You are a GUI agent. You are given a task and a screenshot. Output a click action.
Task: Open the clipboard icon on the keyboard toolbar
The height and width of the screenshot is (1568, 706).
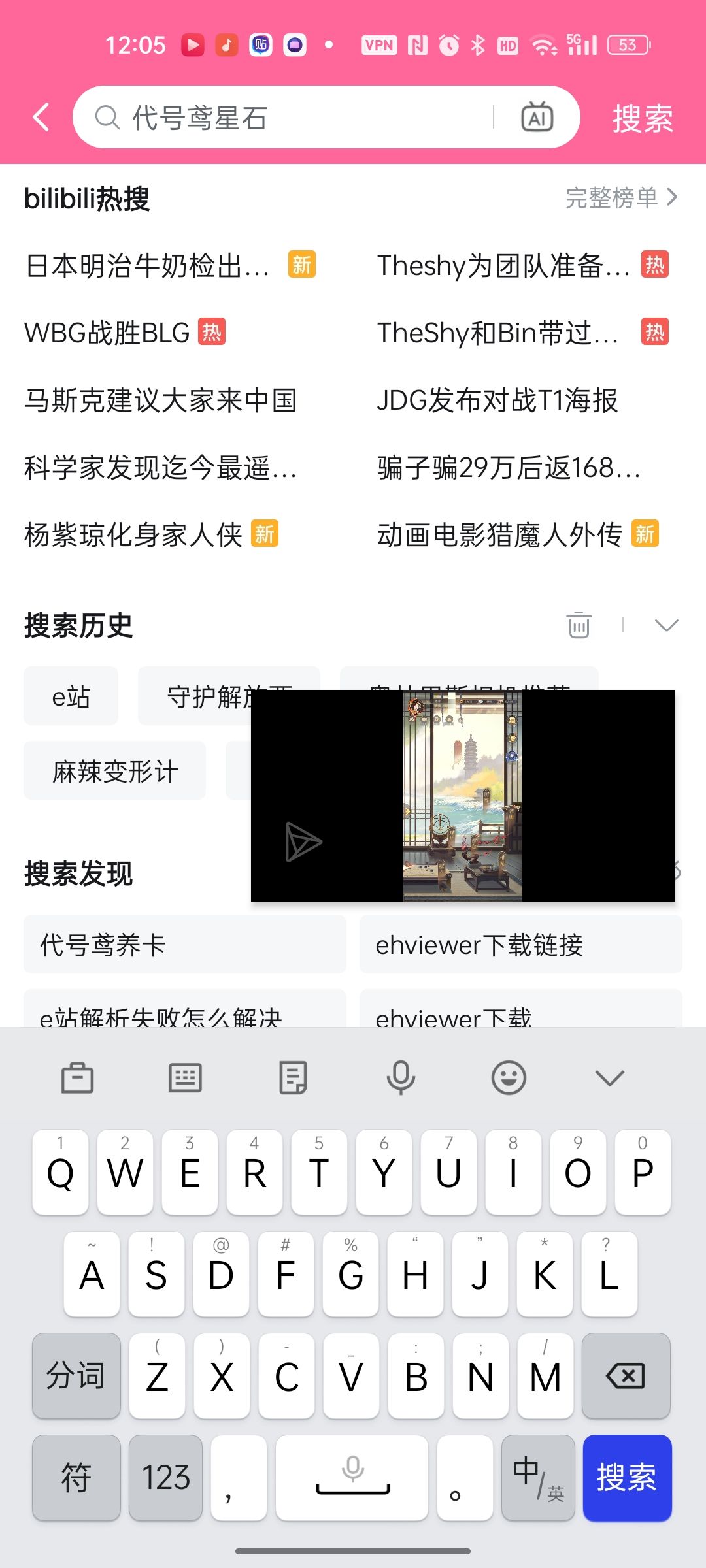[x=76, y=1078]
